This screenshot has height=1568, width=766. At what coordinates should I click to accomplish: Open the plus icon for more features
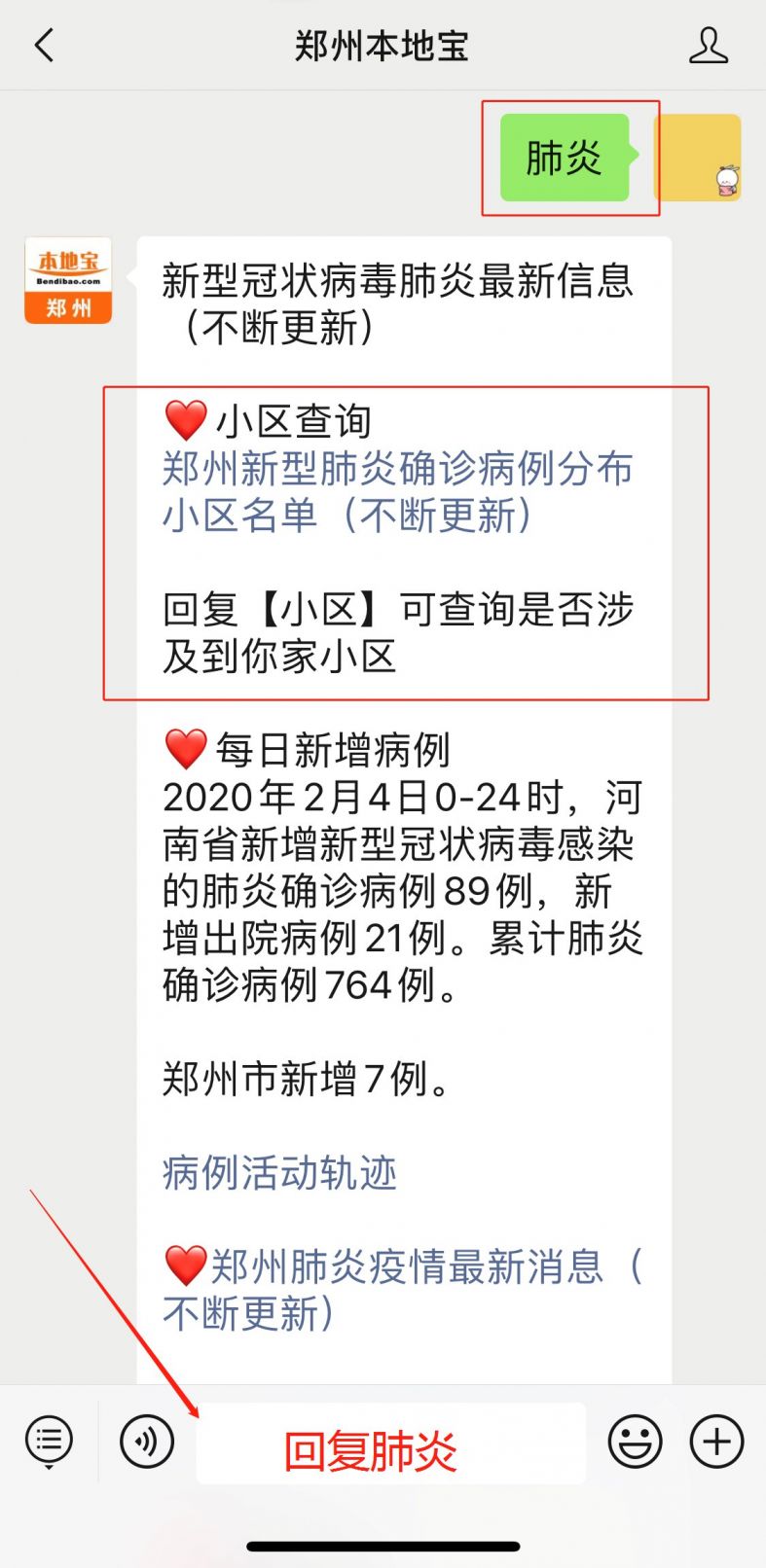716,1443
